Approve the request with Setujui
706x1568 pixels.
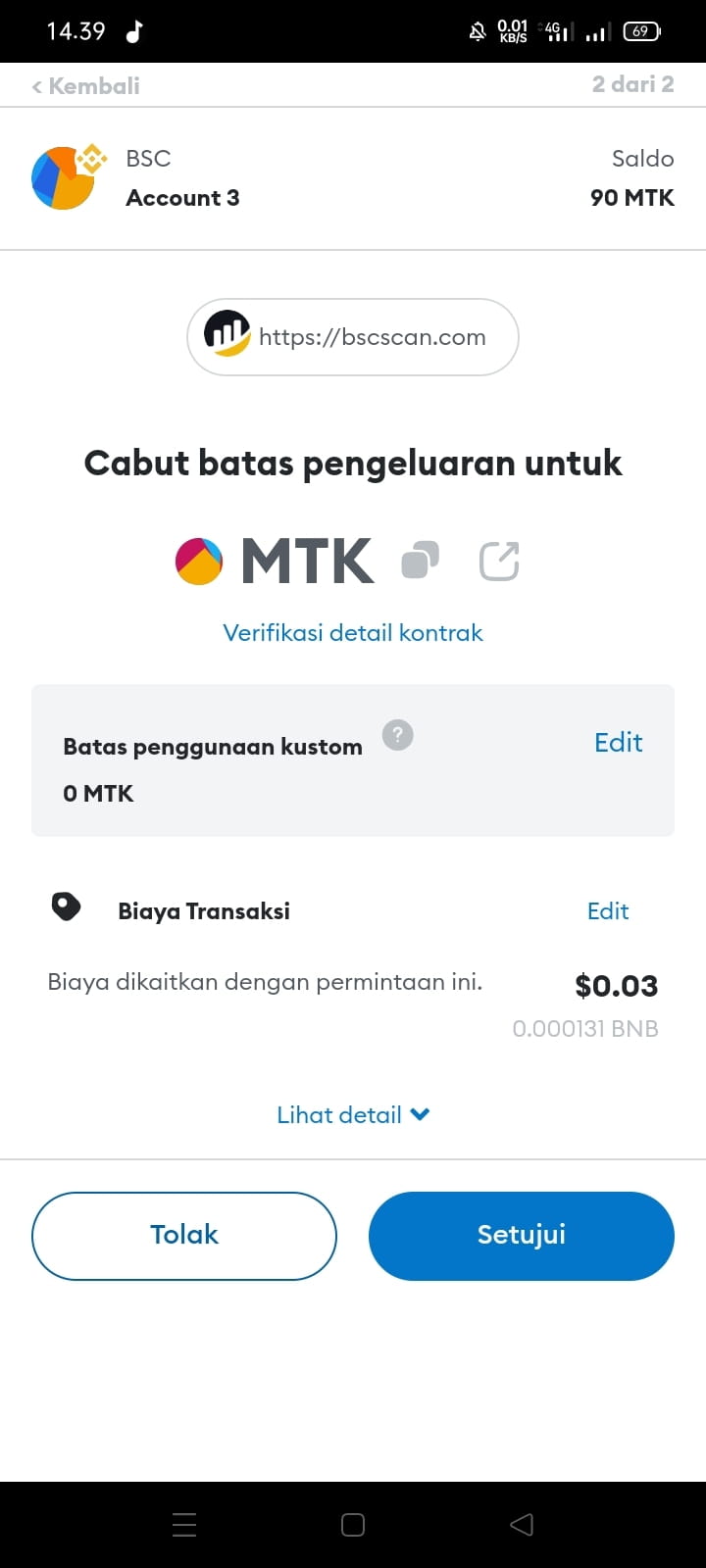(521, 1235)
